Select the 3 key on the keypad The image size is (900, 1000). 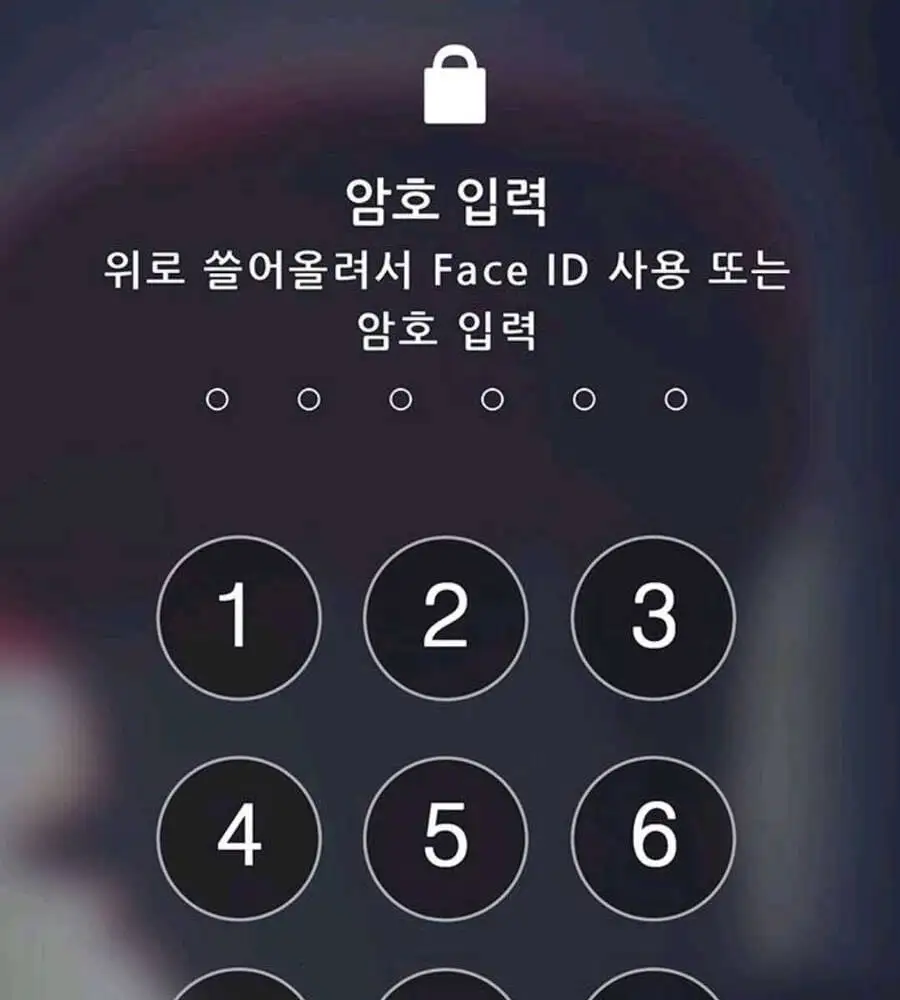pos(653,617)
